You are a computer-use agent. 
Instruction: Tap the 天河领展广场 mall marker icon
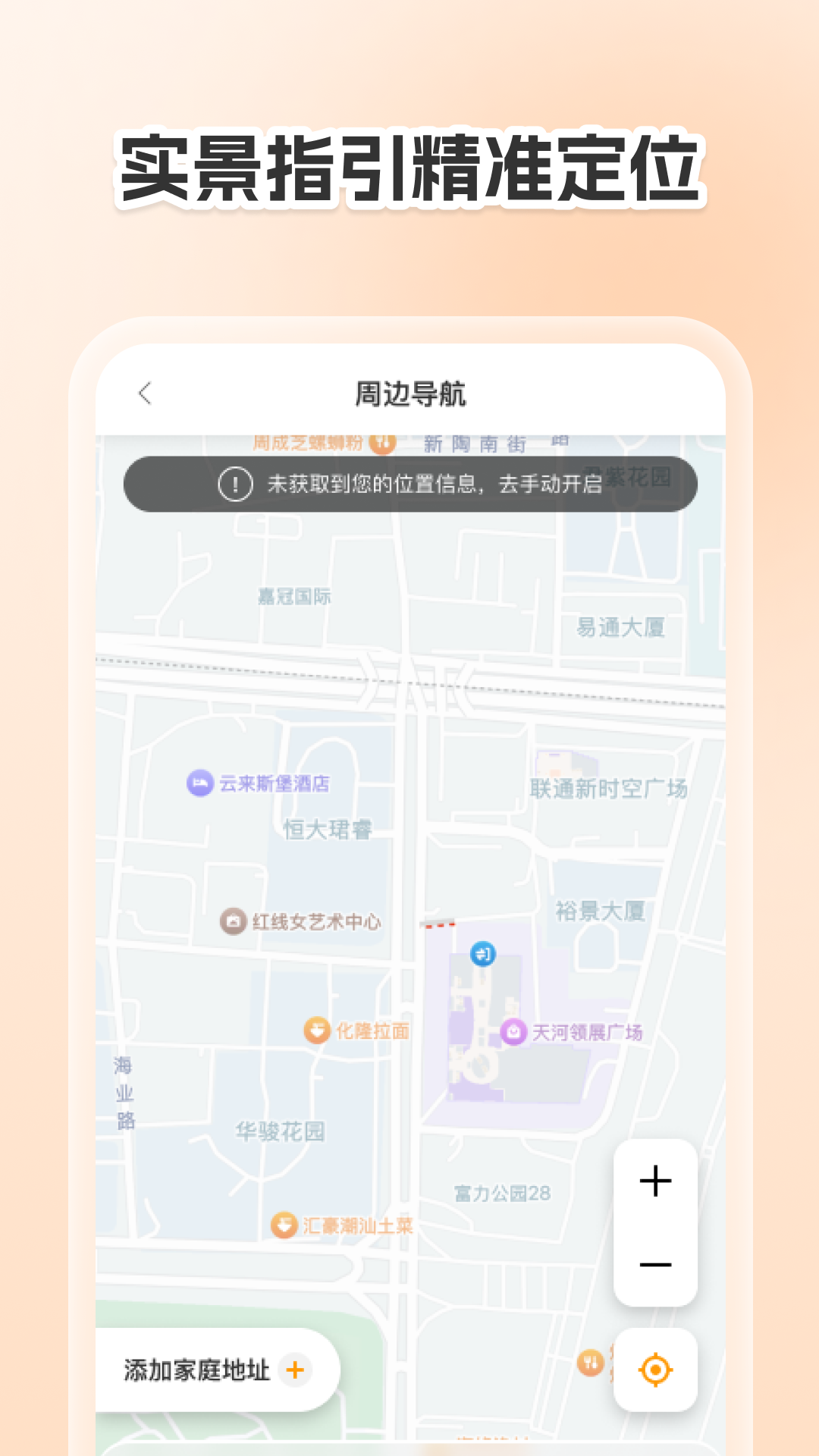pos(514,1030)
